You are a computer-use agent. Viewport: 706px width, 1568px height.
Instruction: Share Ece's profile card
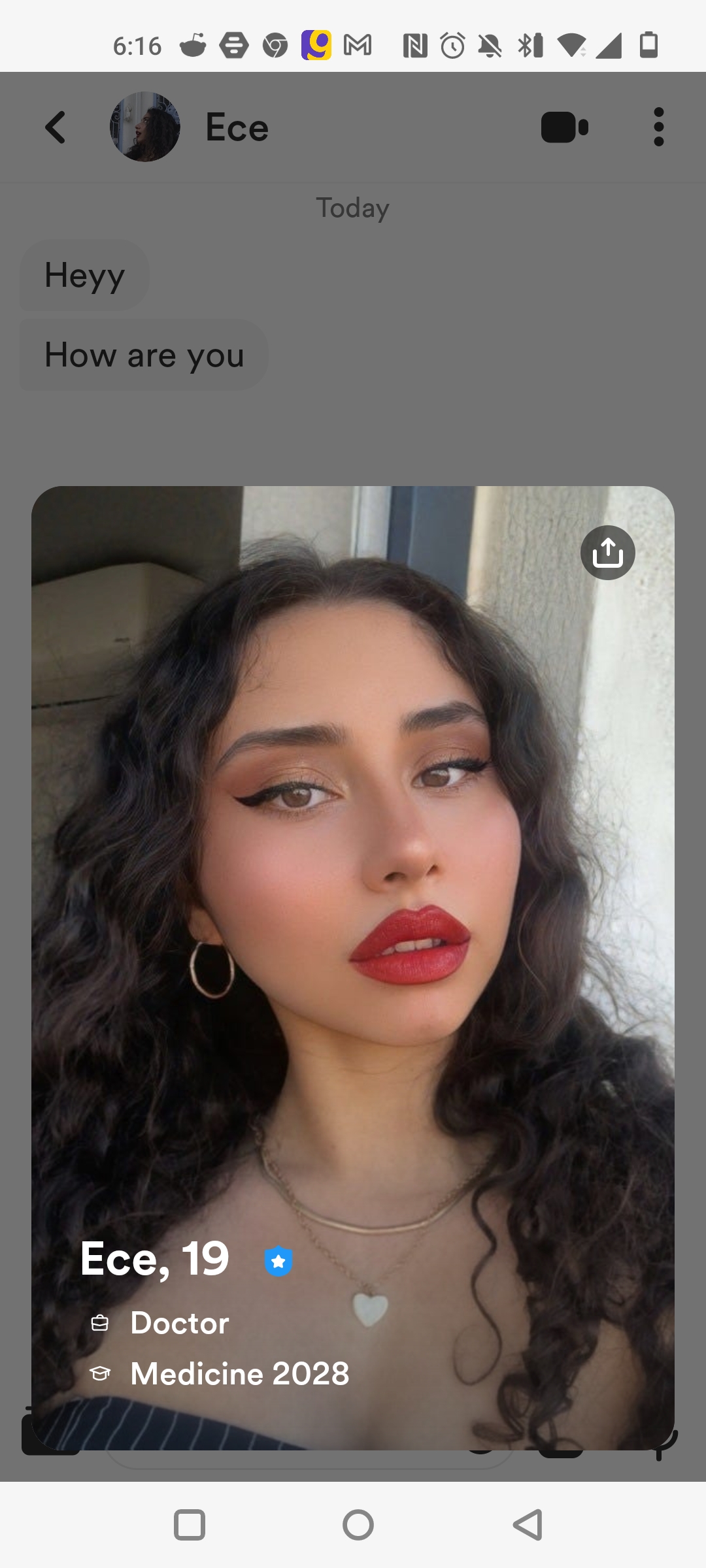(x=607, y=553)
